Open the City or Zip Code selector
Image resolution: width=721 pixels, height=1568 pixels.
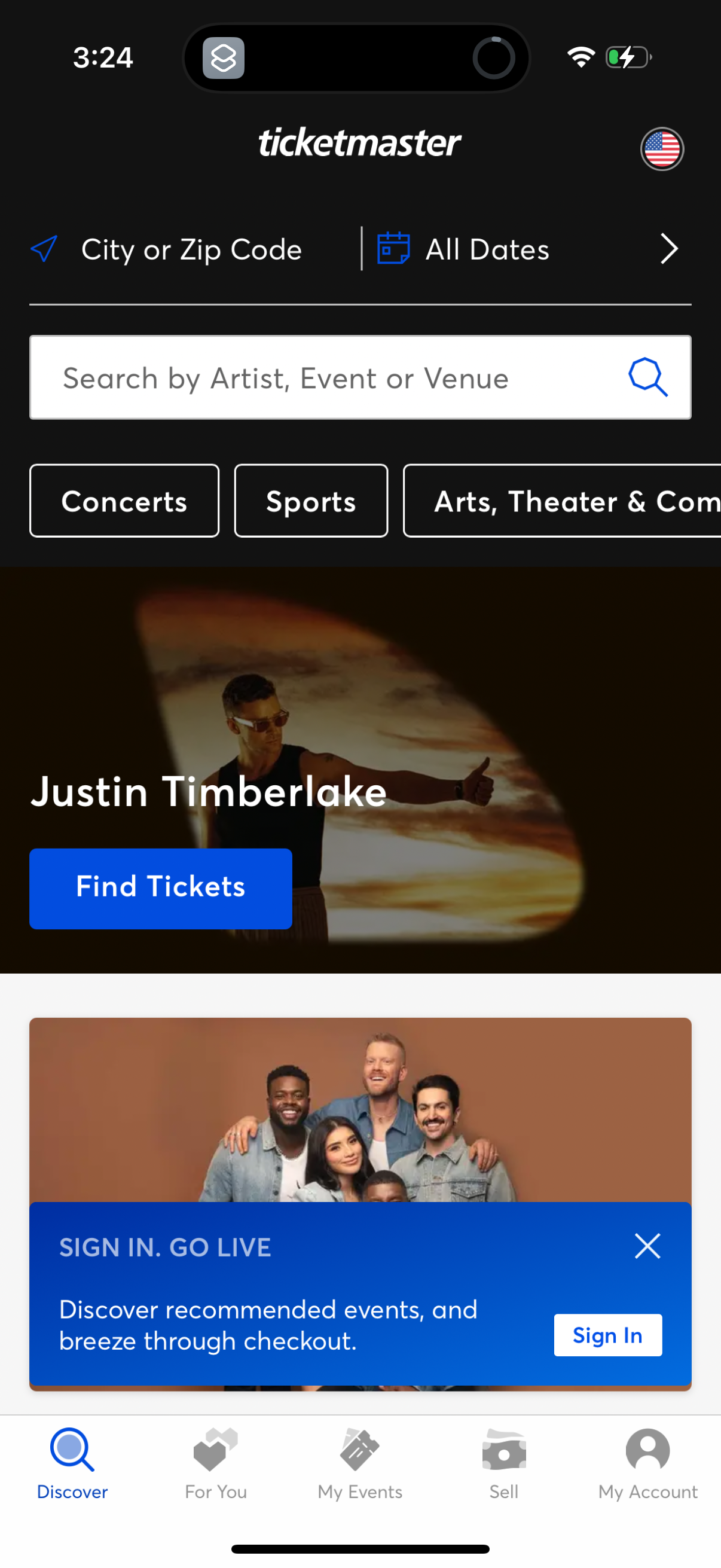pos(190,248)
